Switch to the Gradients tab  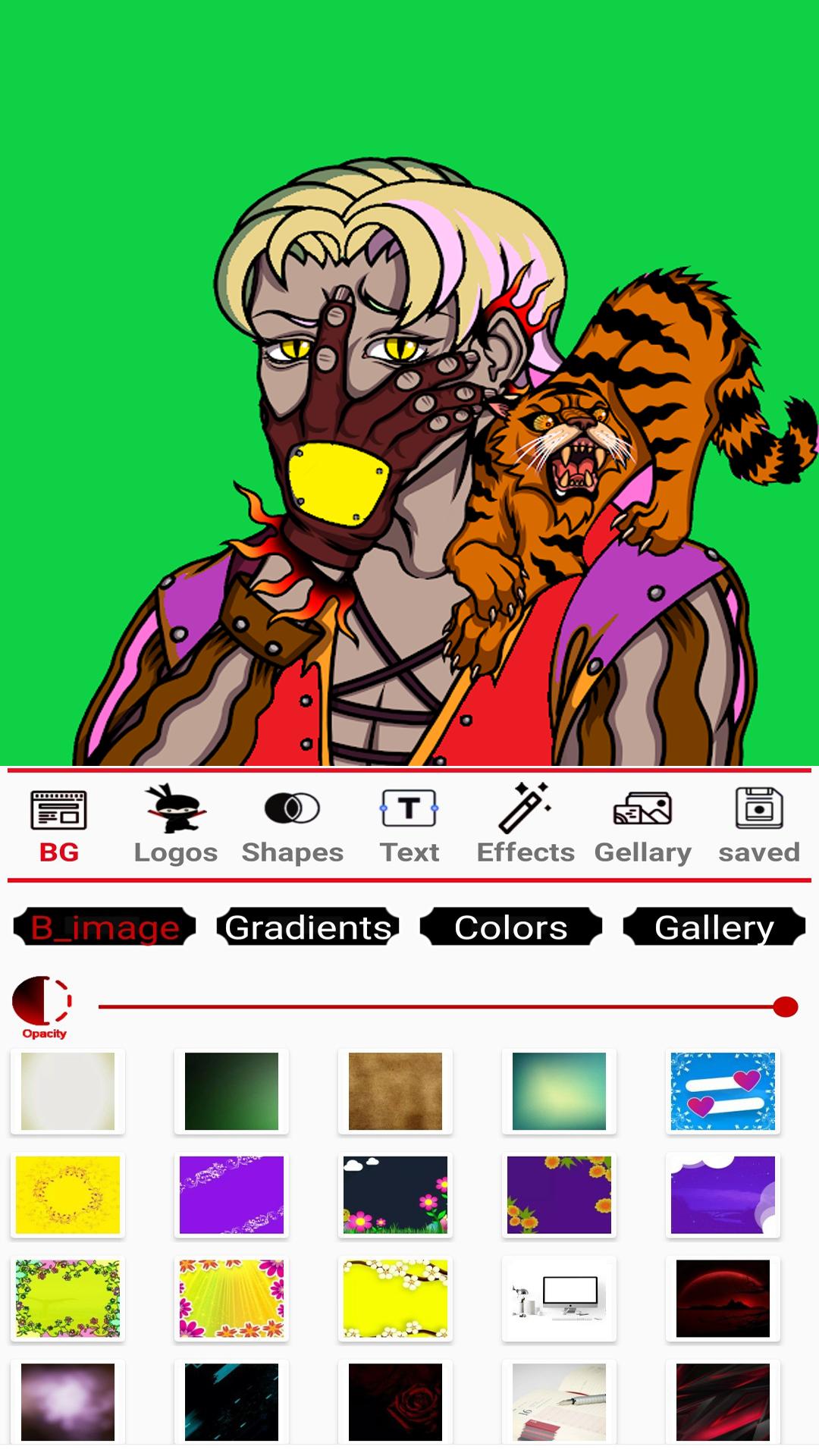pos(308,927)
